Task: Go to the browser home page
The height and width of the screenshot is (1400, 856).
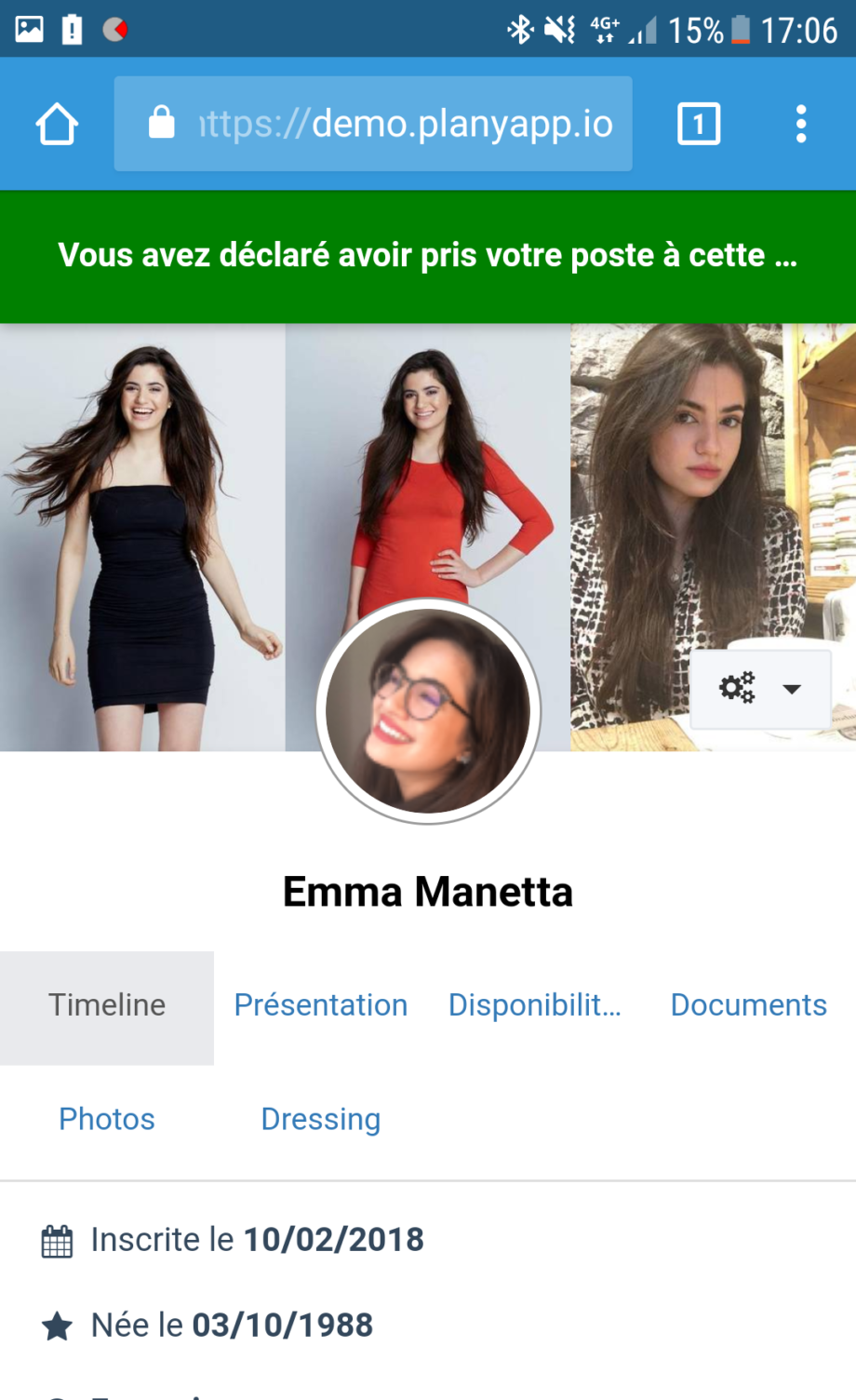Action: point(57,124)
